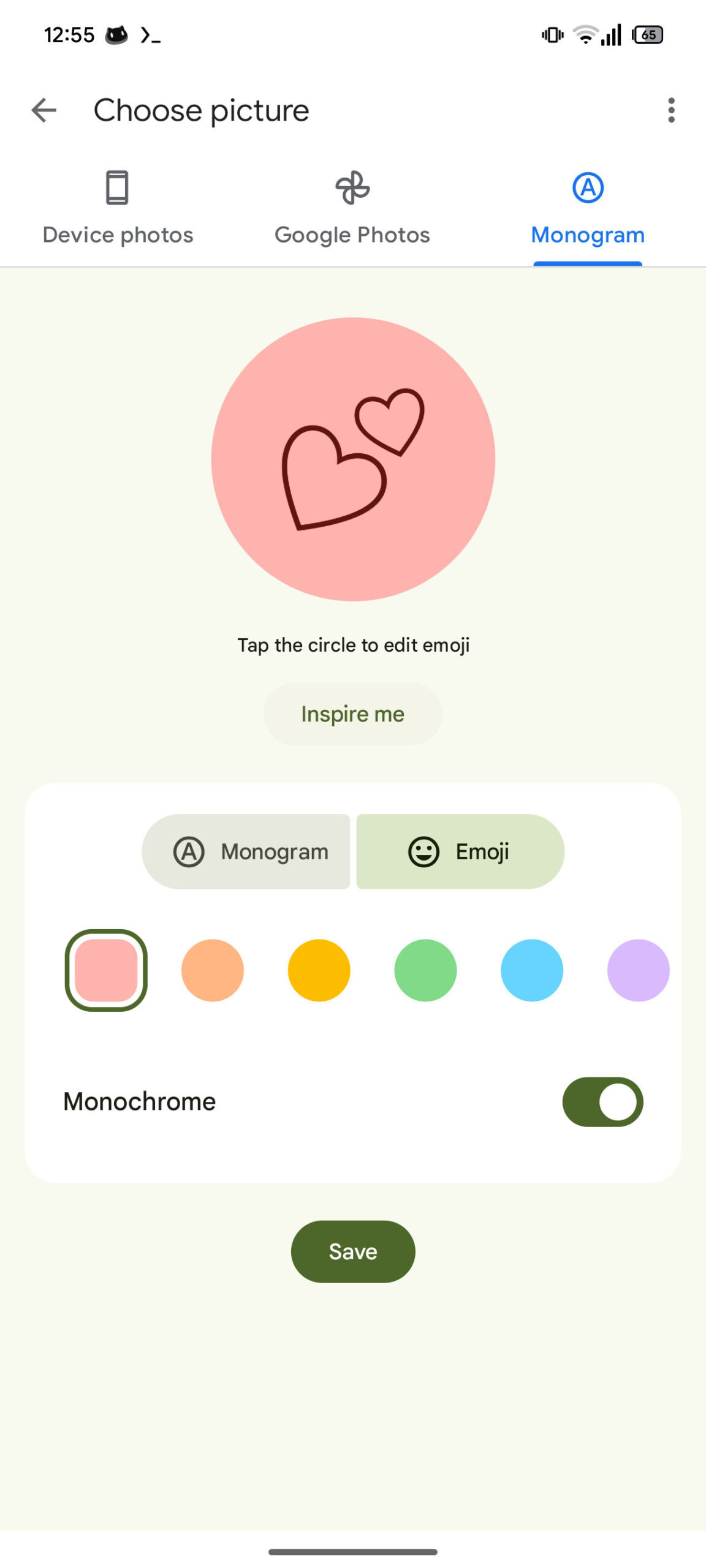
Task: Open the three-dot overflow menu
Action: click(671, 111)
